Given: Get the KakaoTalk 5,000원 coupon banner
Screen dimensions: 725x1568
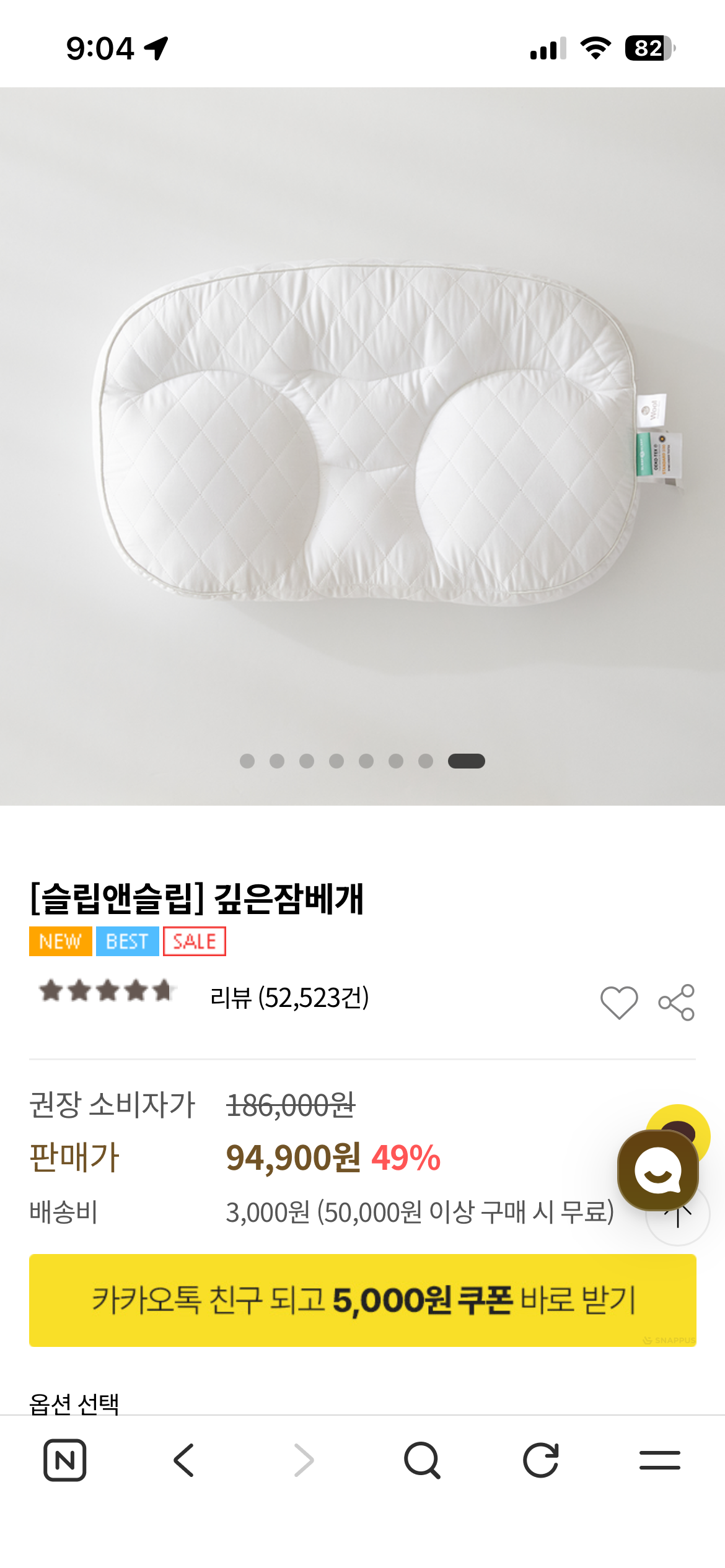Looking at the screenshot, I should click(362, 1300).
